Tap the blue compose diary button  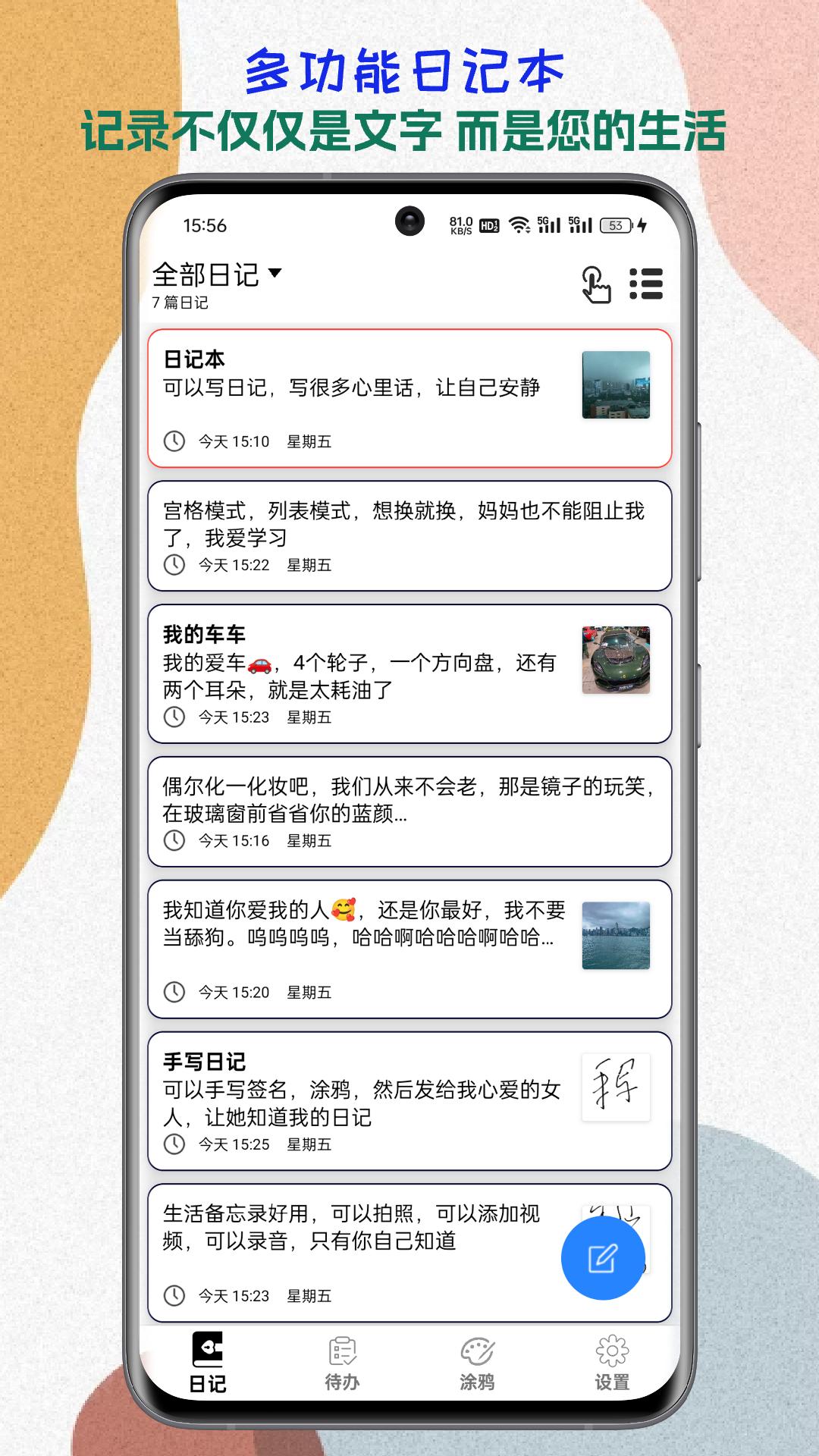coord(603,1257)
